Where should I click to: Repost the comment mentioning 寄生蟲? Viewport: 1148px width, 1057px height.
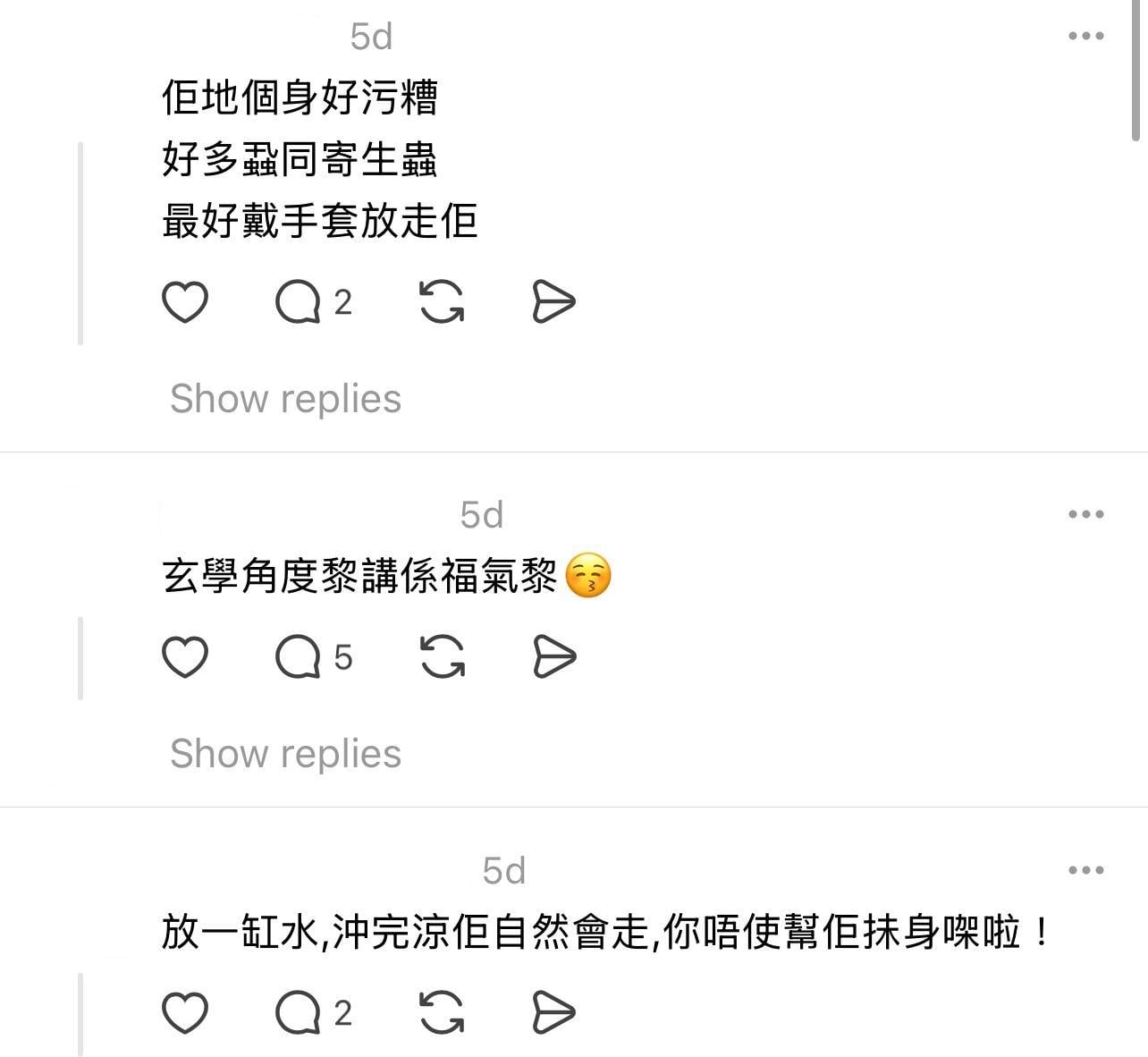pos(442,301)
